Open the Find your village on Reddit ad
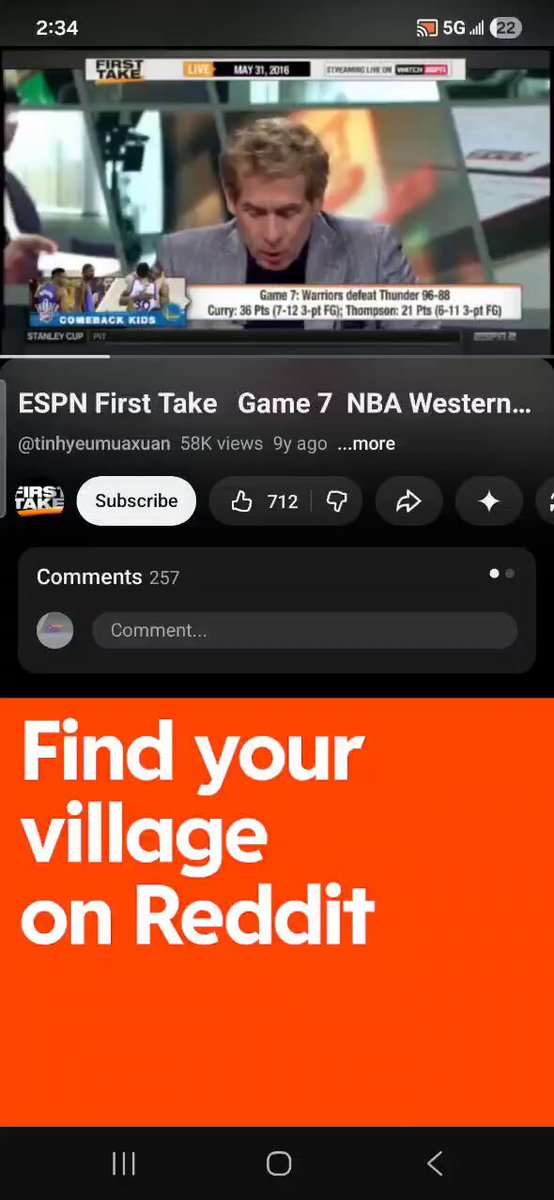Image resolution: width=554 pixels, height=1200 pixels. [x=277, y=912]
